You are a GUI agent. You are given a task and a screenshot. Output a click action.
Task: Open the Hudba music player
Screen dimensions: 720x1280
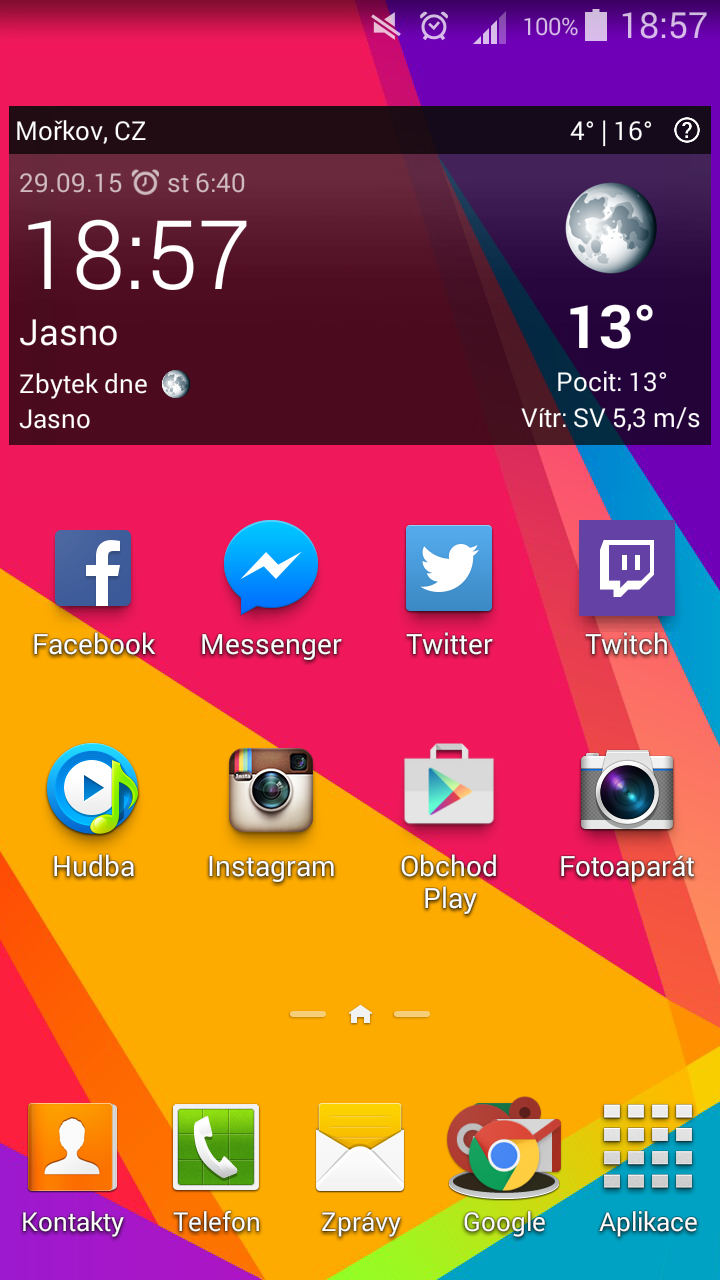point(93,790)
